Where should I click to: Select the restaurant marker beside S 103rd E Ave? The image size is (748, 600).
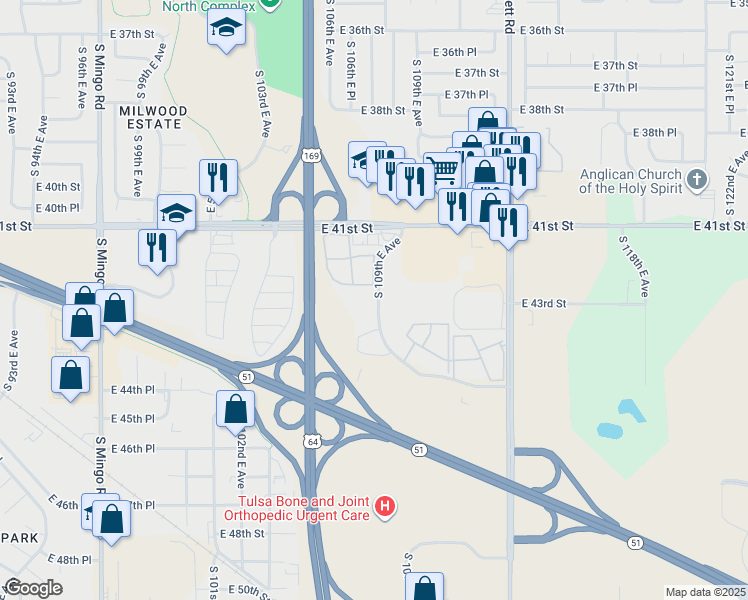(218, 179)
